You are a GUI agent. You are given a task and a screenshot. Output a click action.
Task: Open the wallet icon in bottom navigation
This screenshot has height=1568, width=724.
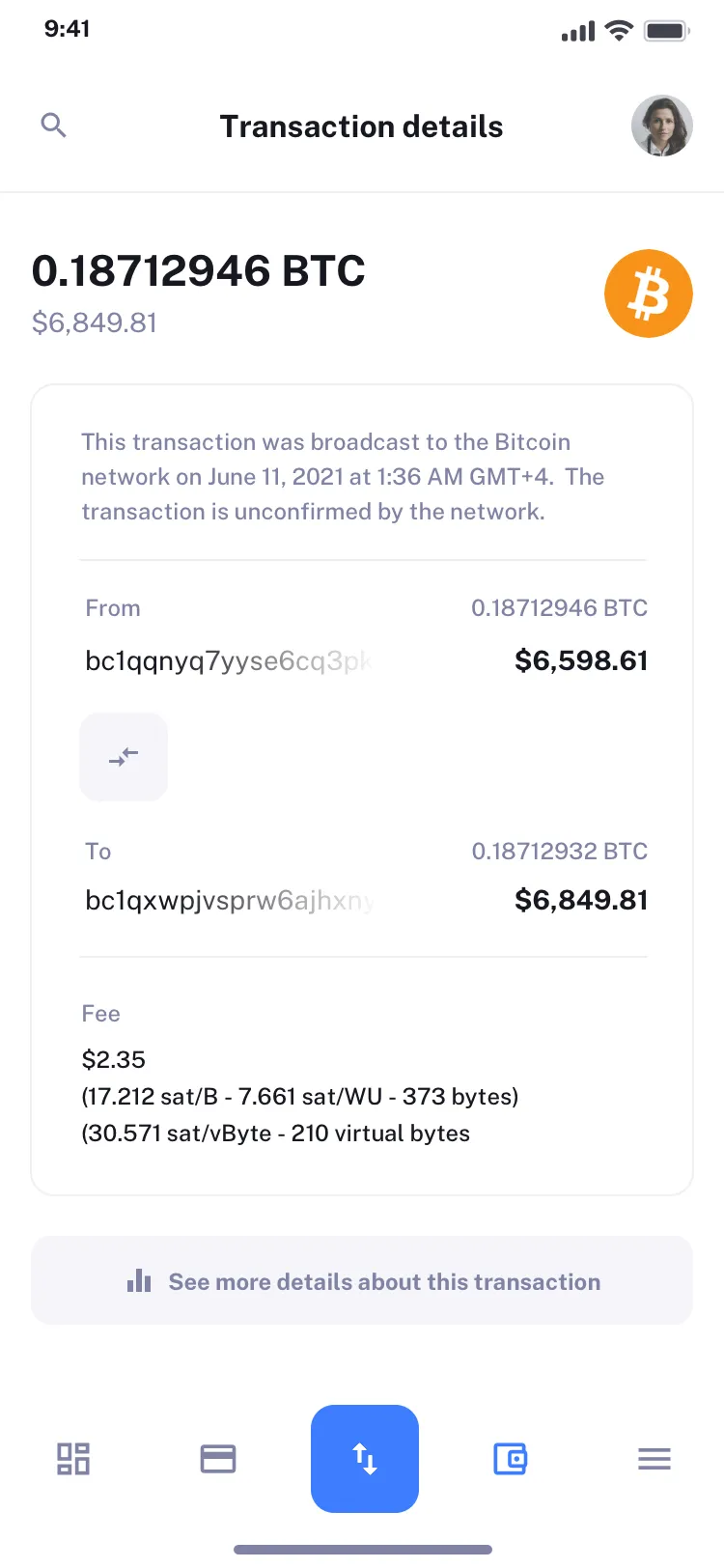pyautogui.click(x=511, y=1459)
